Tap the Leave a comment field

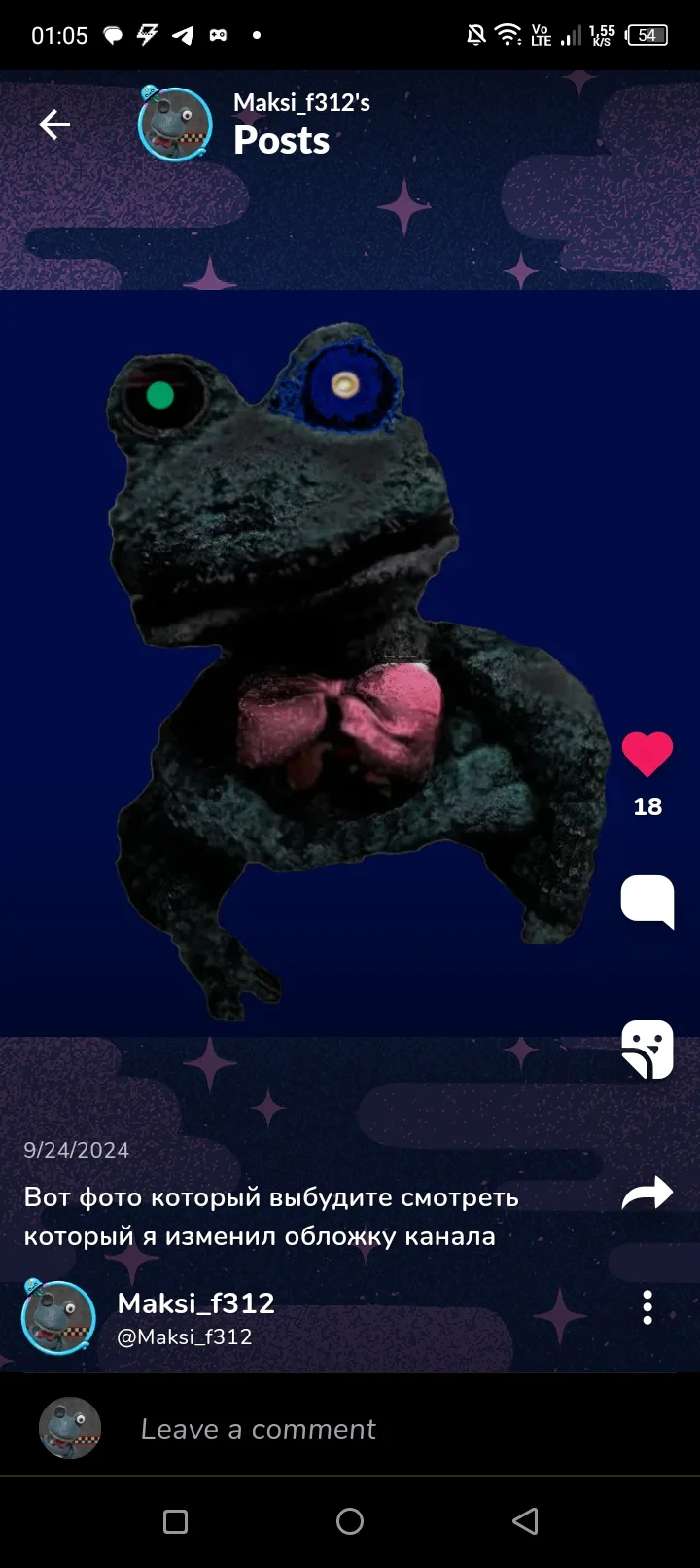tap(389, 1429)
